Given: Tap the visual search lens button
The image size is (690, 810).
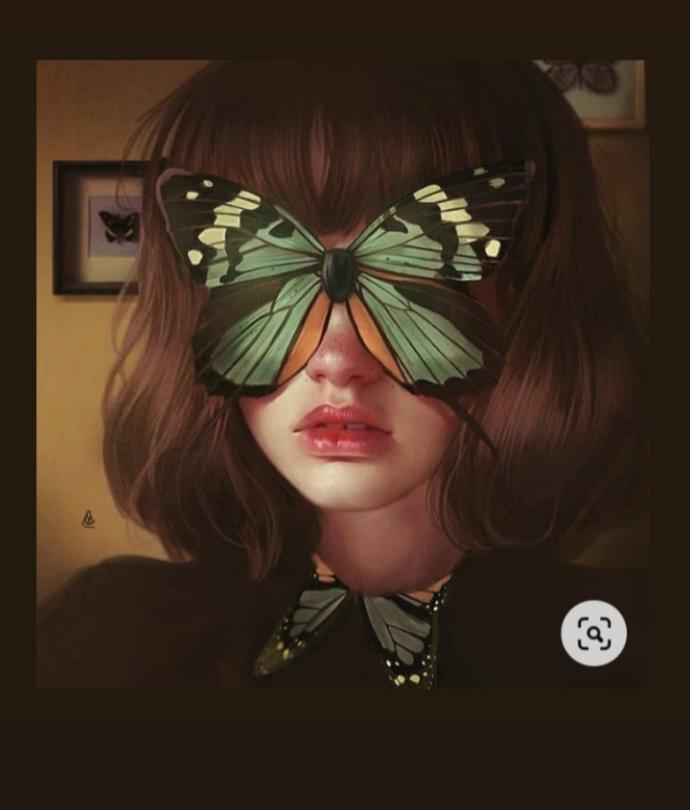Looking at the screenshot, I should click(x=593, y=633).
